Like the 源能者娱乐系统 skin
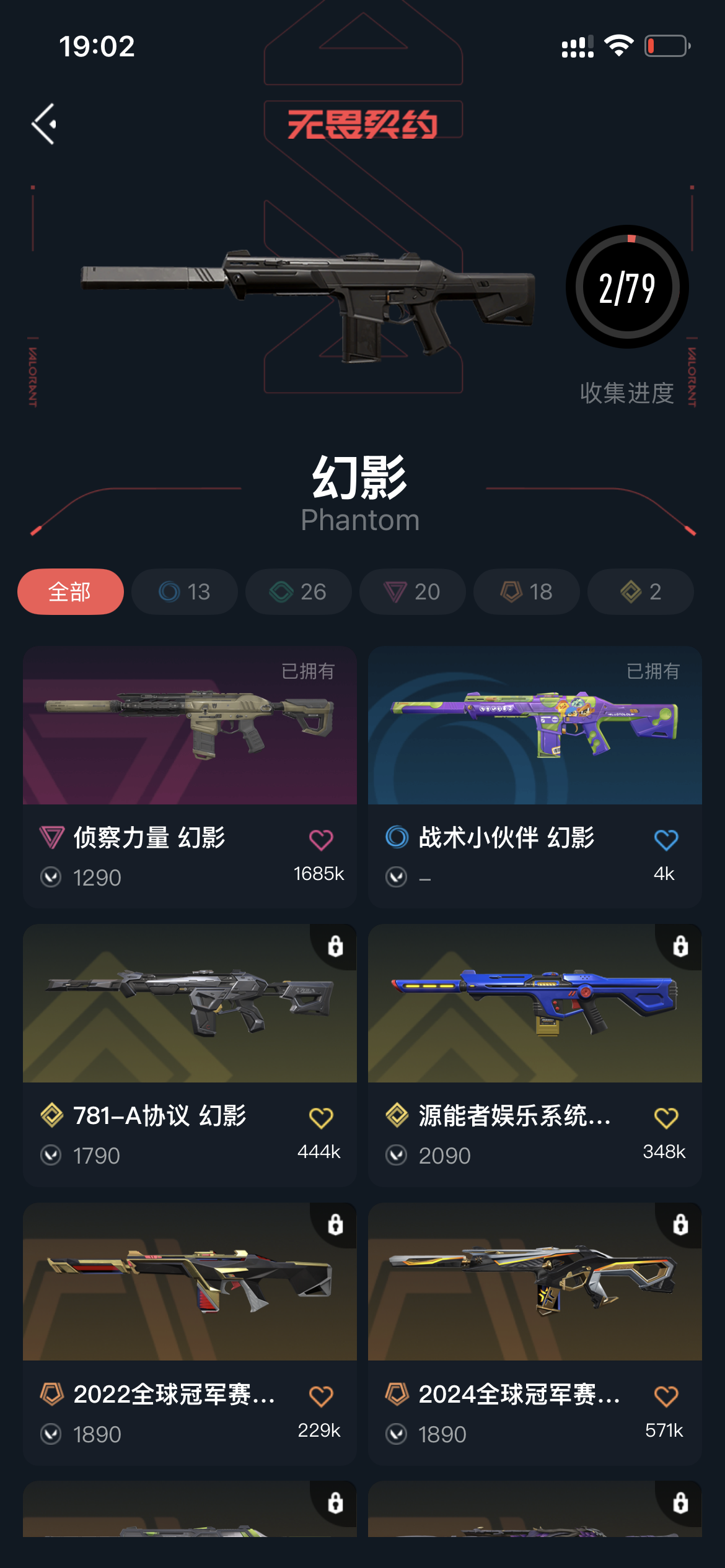Screen dimensions: 725x1568 [666, 1118]
